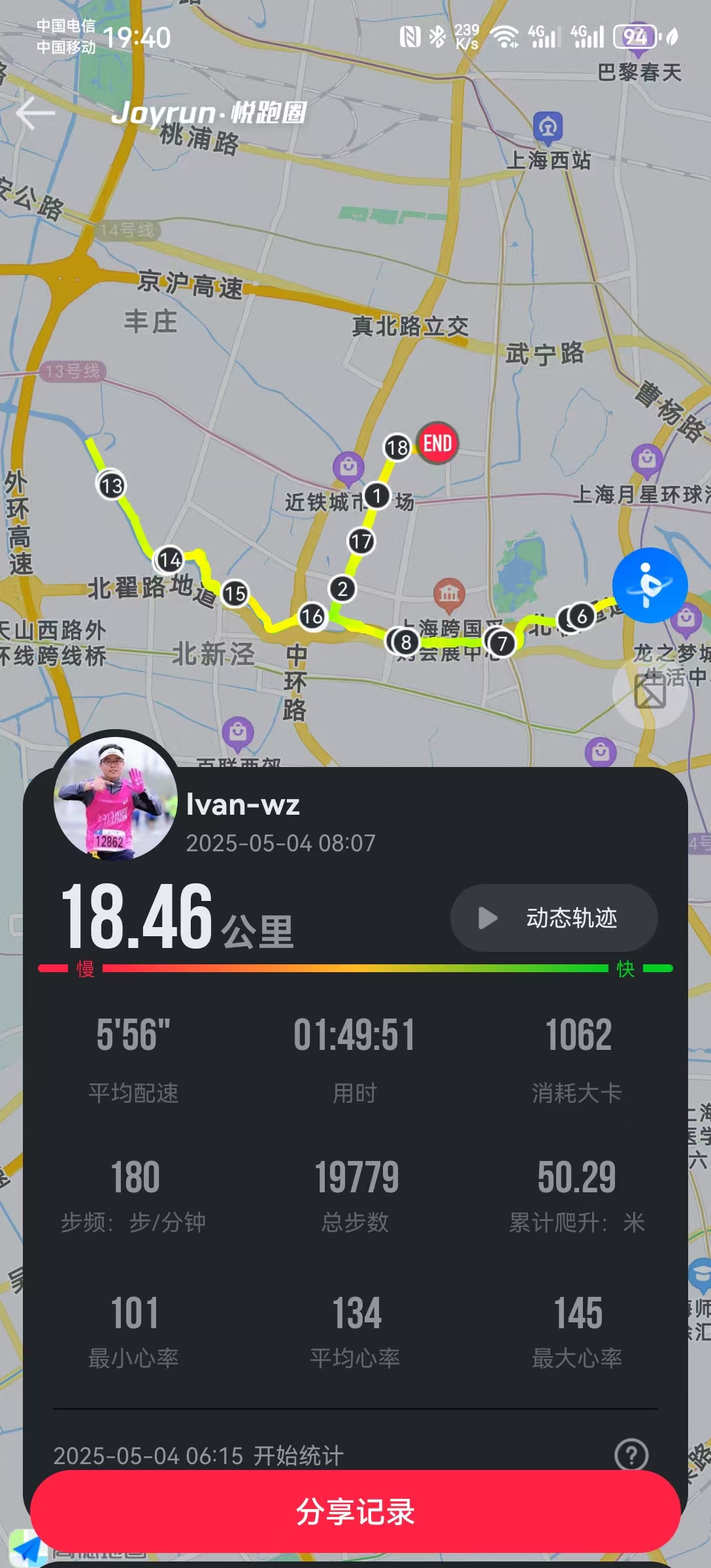
Task: Tap the blue 3D track view button
Action: click(x=650, y=585)
